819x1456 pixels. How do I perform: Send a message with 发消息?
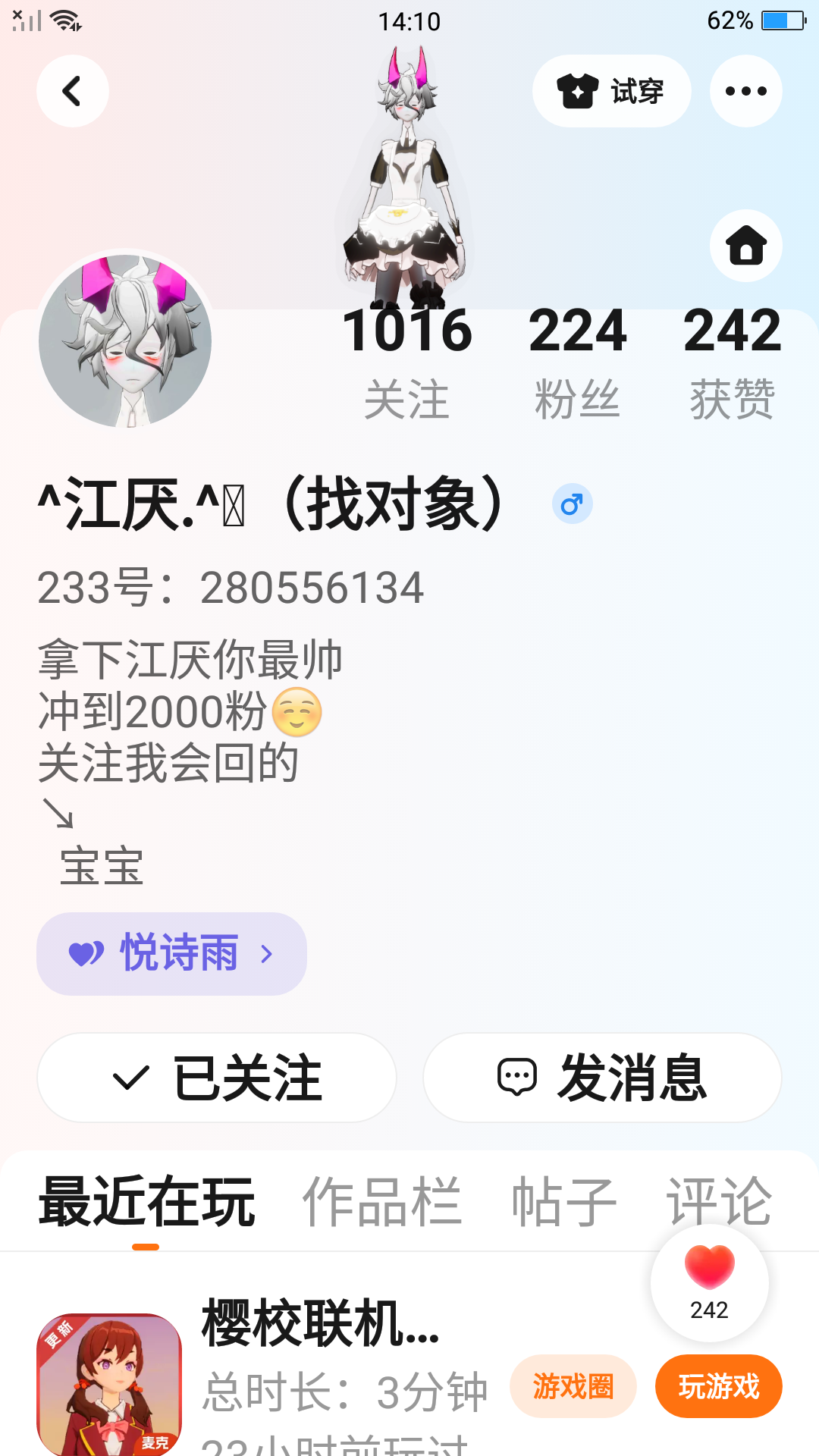(602, 1078)
